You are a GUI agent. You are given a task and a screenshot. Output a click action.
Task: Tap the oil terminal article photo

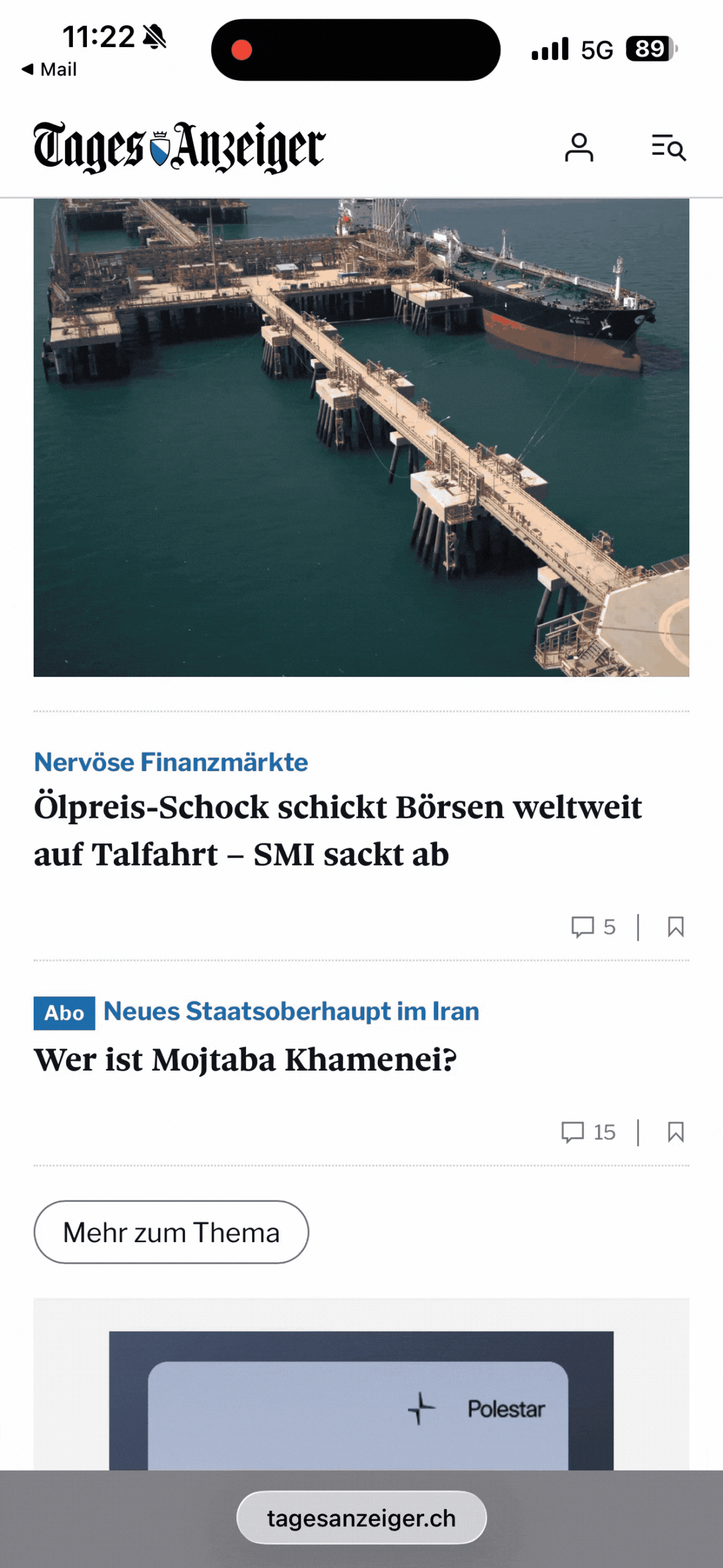(361, 438)
